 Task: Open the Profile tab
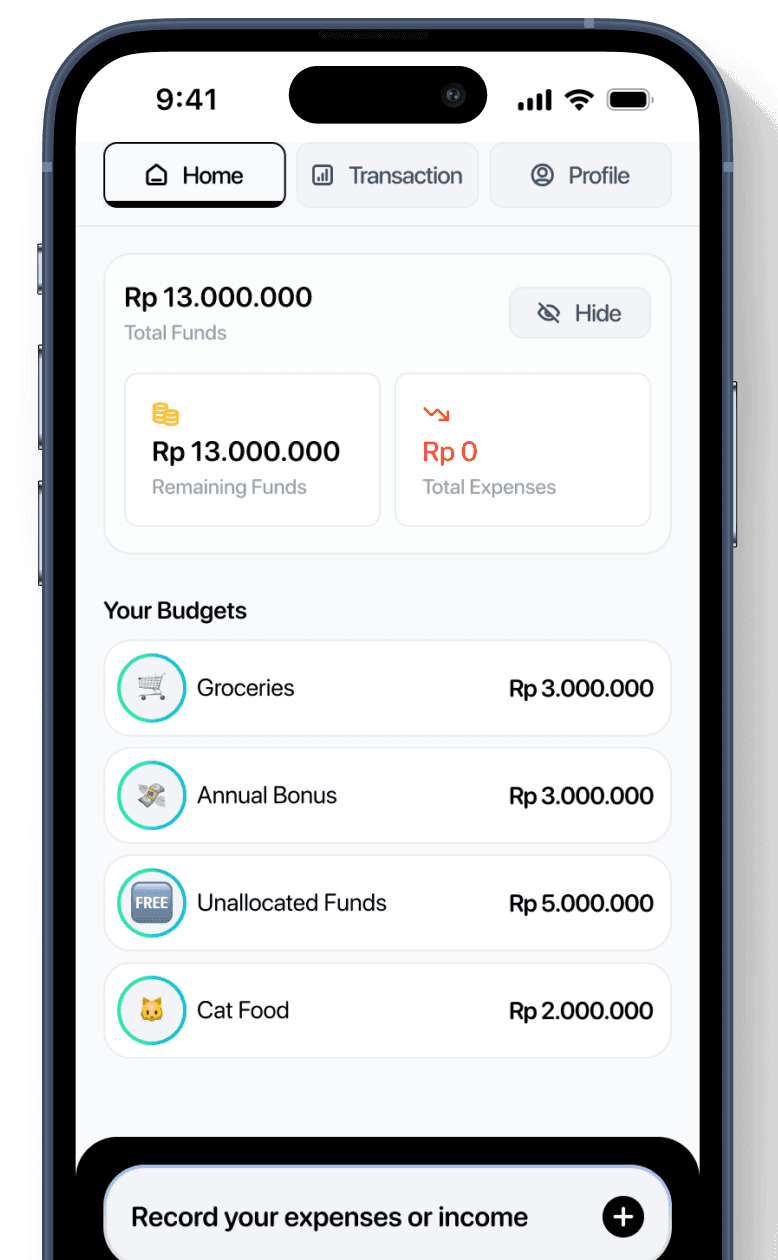tap(580, 174)
